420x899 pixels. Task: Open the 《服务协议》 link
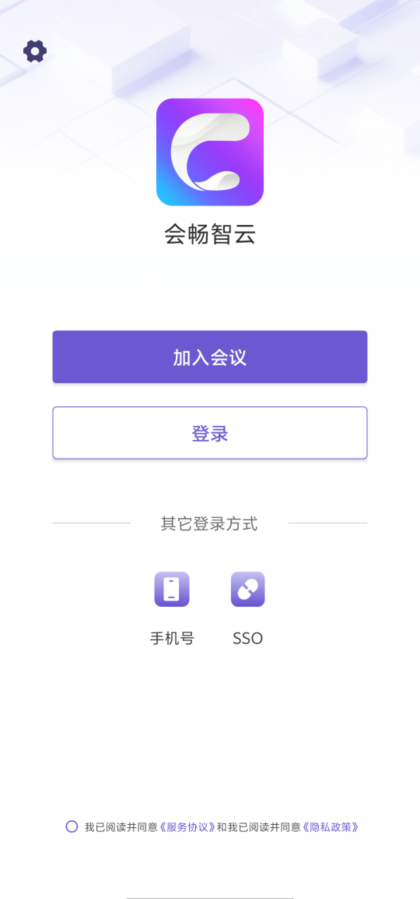coord(187,827)
